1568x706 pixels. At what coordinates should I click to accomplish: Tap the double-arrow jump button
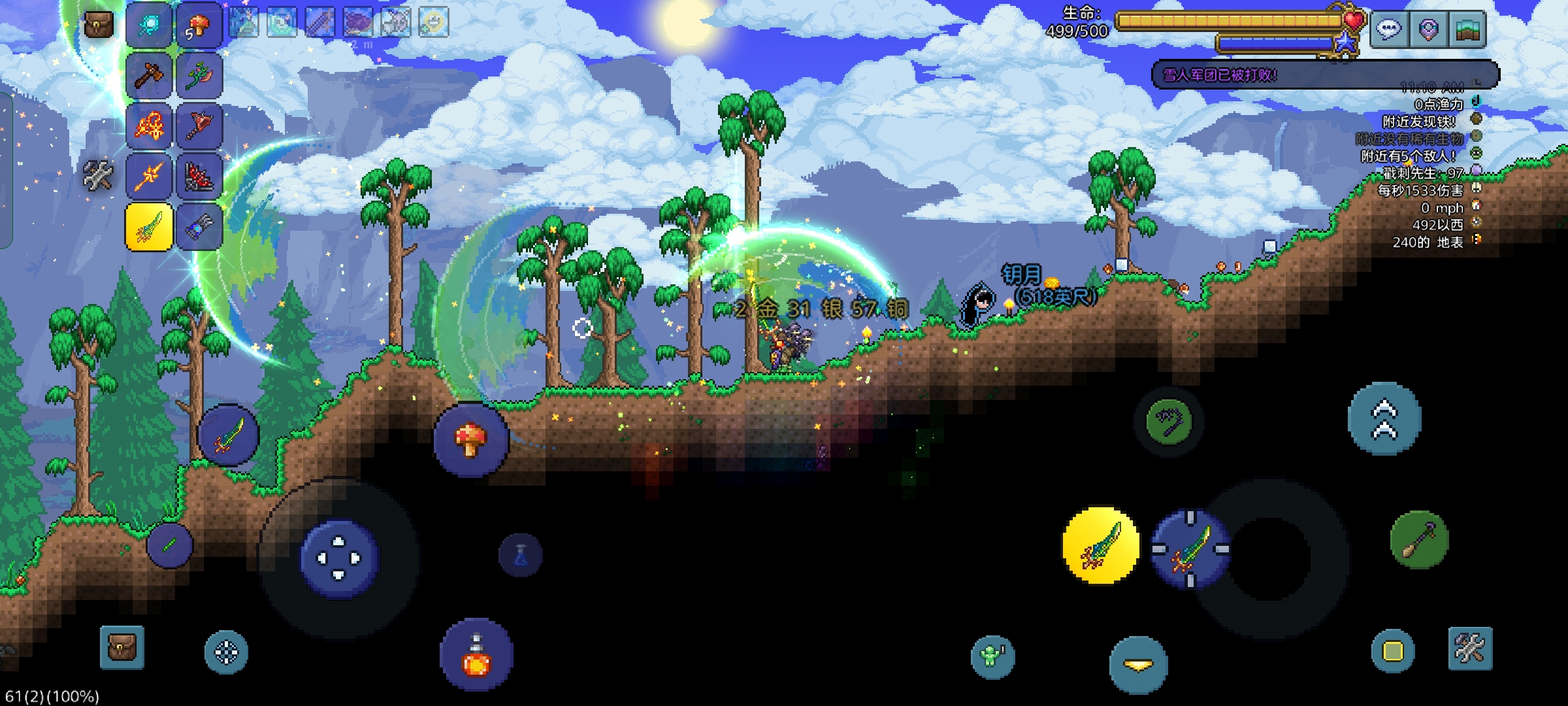pos(1384,420)
